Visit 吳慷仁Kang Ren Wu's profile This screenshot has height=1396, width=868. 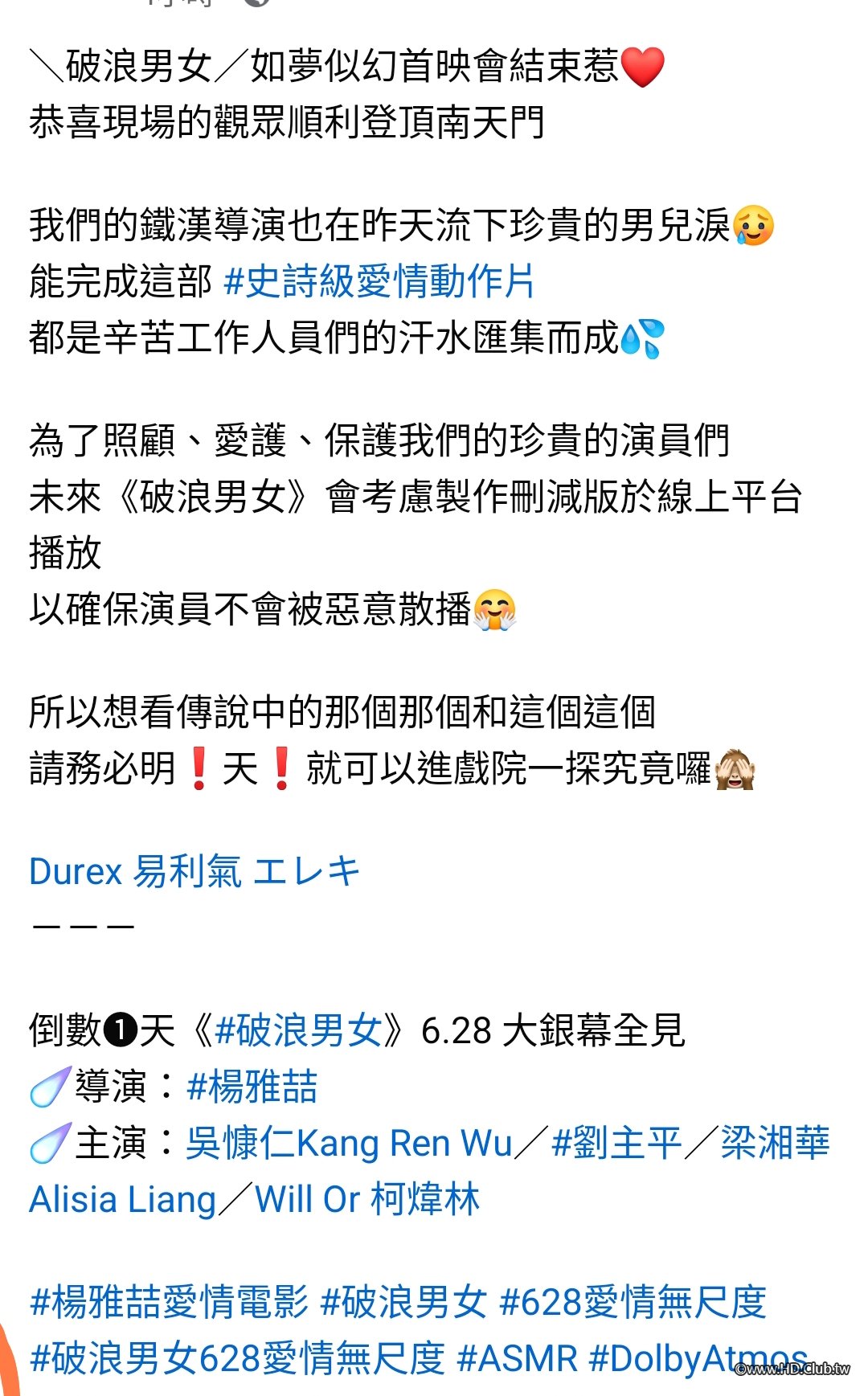349,1144
